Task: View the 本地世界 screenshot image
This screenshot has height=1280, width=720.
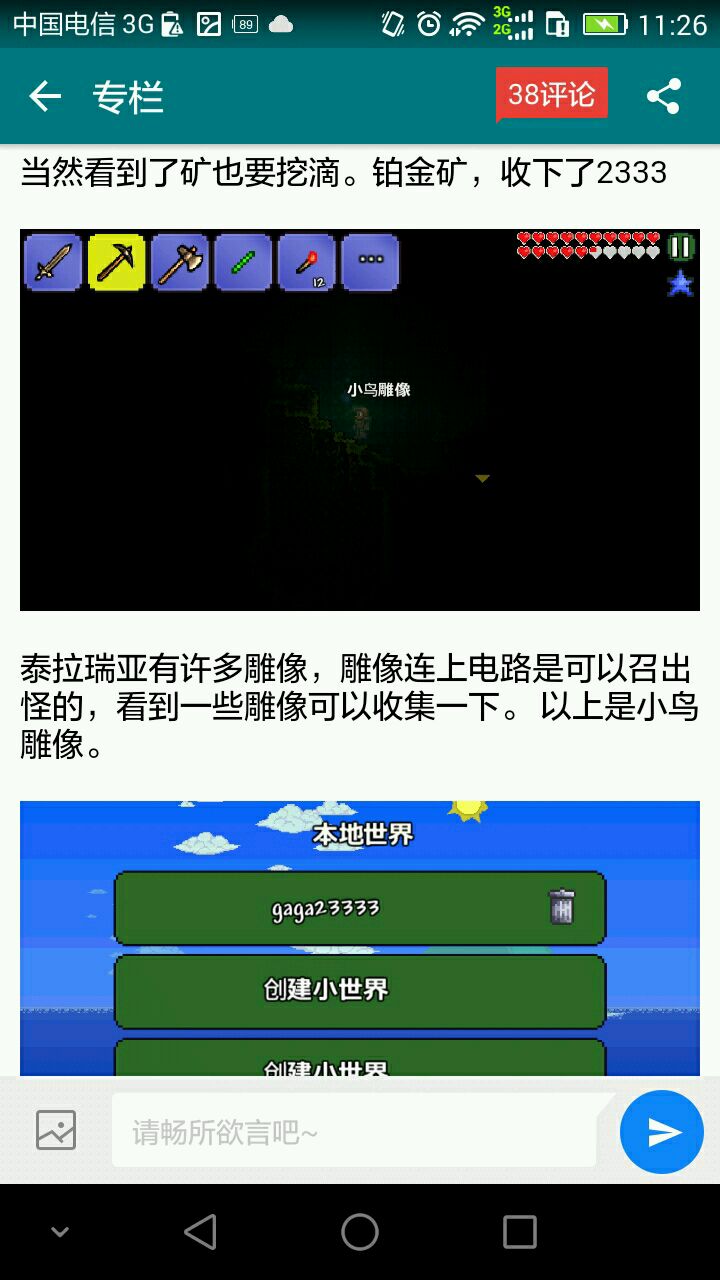Action: point(360,938)
